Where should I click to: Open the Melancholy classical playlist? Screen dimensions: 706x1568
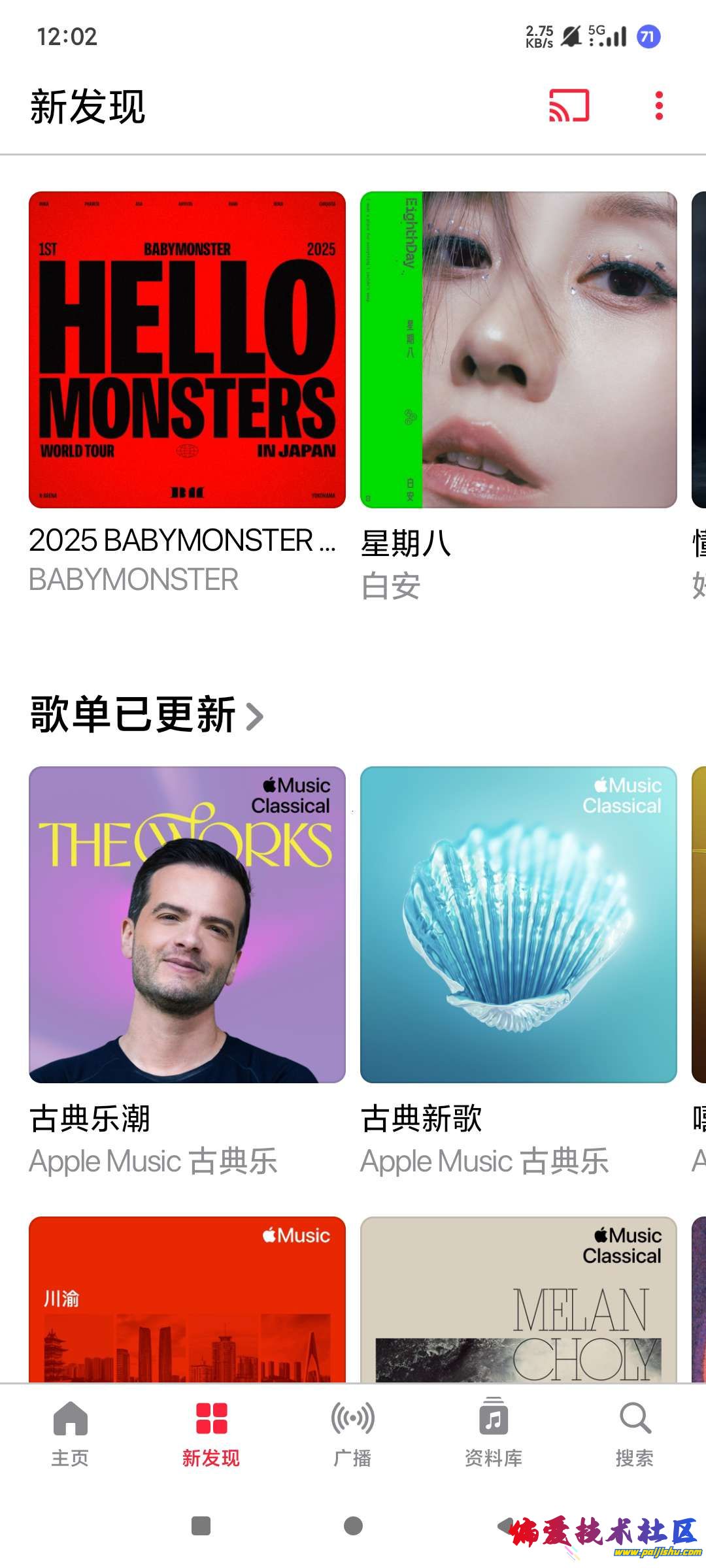pos(518,1299)
